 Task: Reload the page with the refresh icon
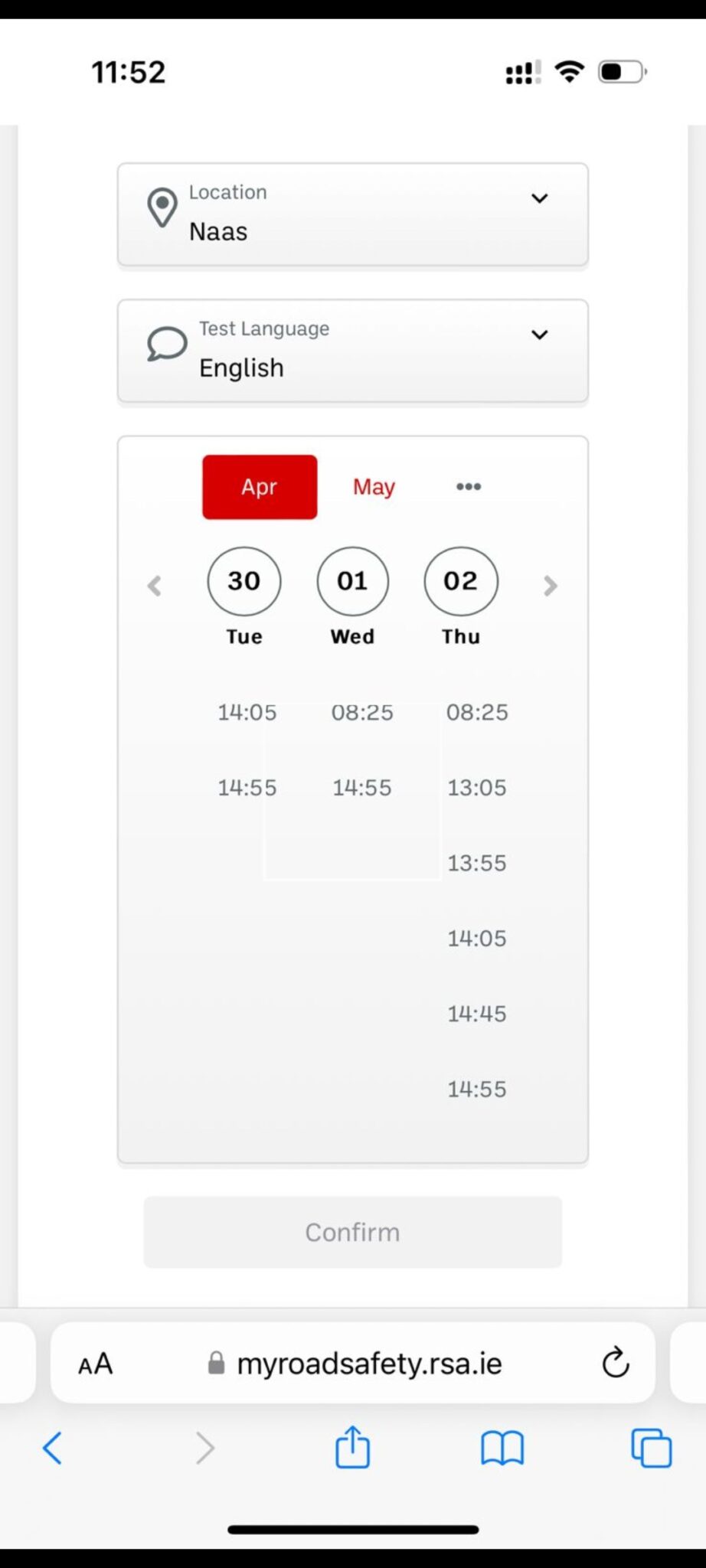click(616, 1363)
